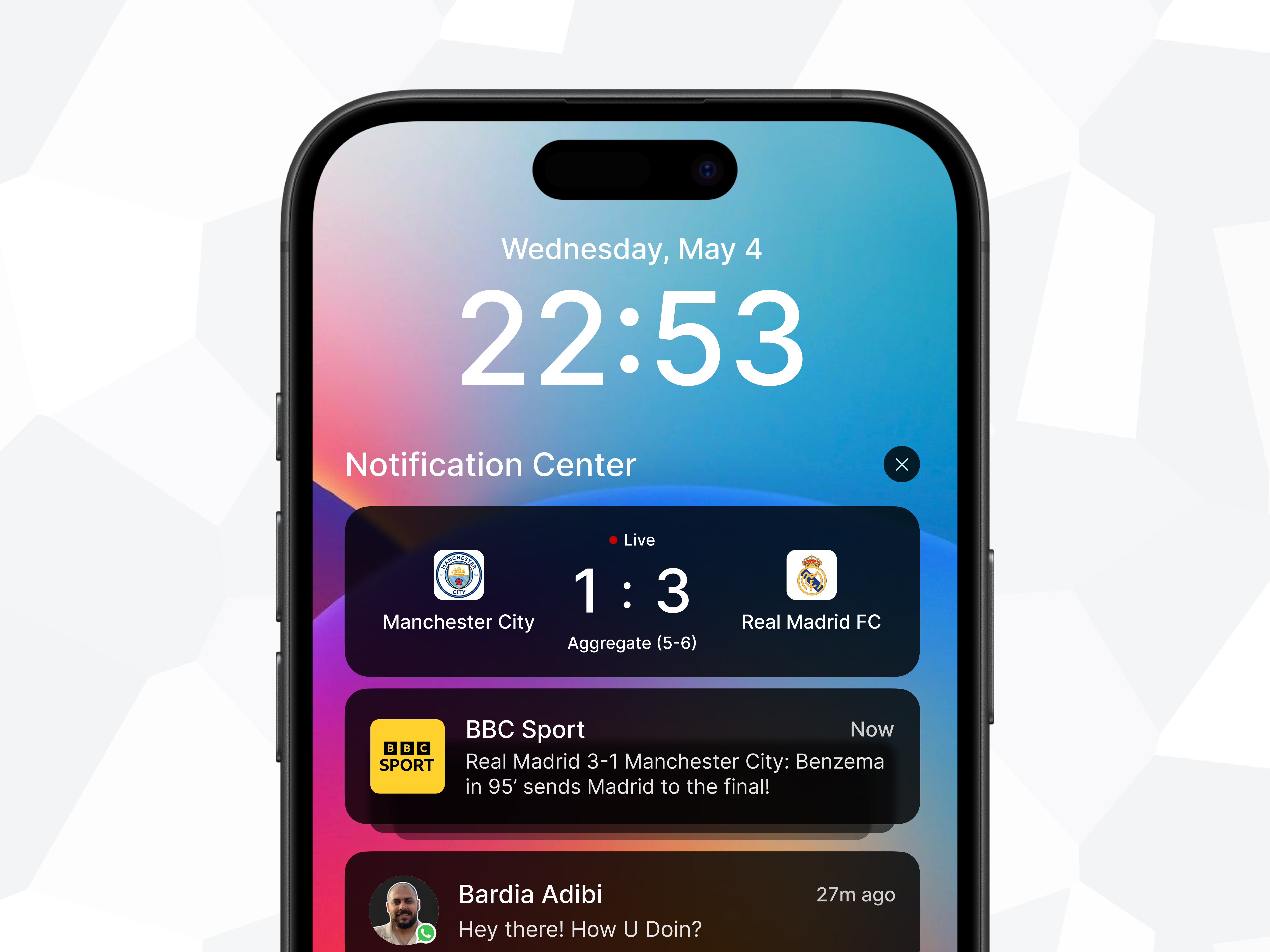
Task: Open the Manchester City vs Real Madrid live score card
Action: (632, 591)
